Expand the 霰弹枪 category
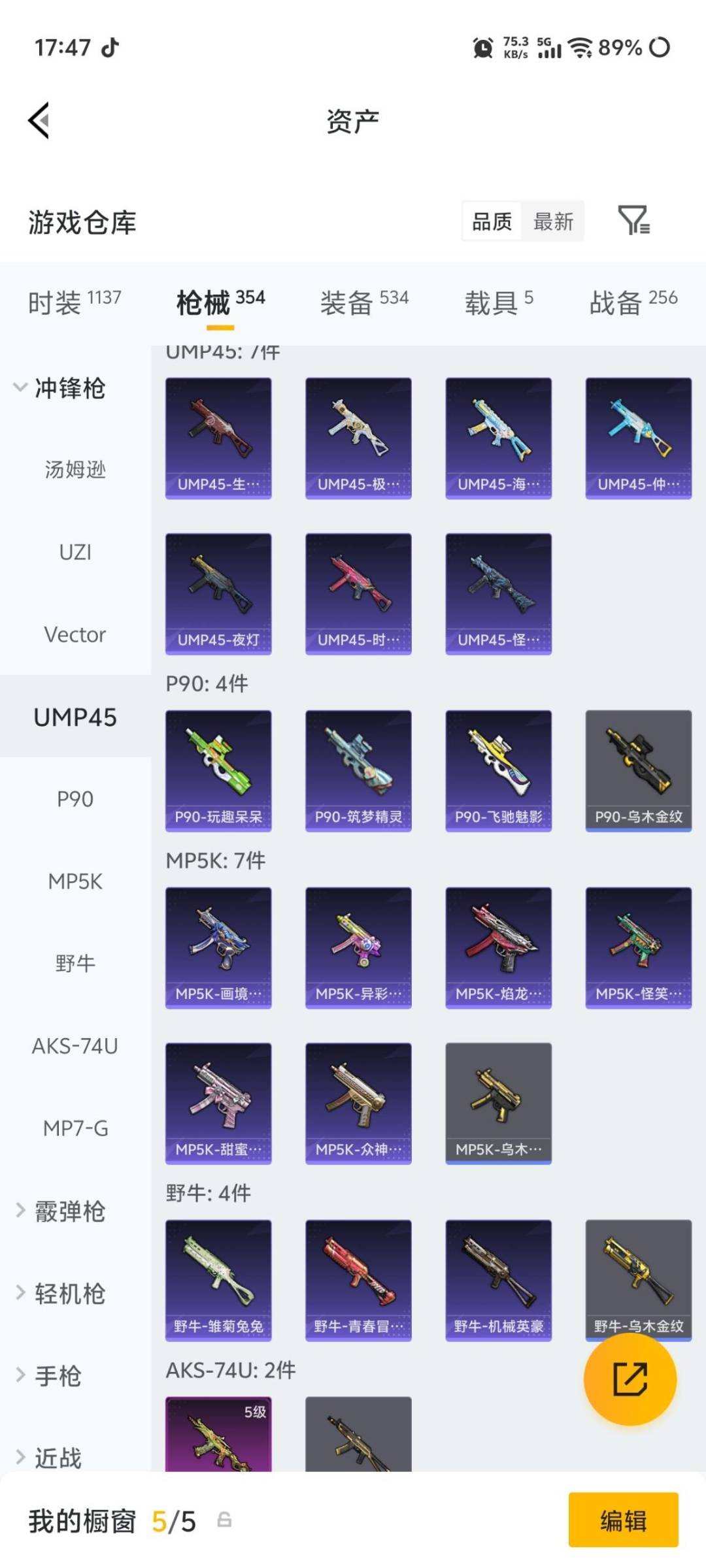This screenshot has width=706, height=1568. click(x=60, y=1211)
